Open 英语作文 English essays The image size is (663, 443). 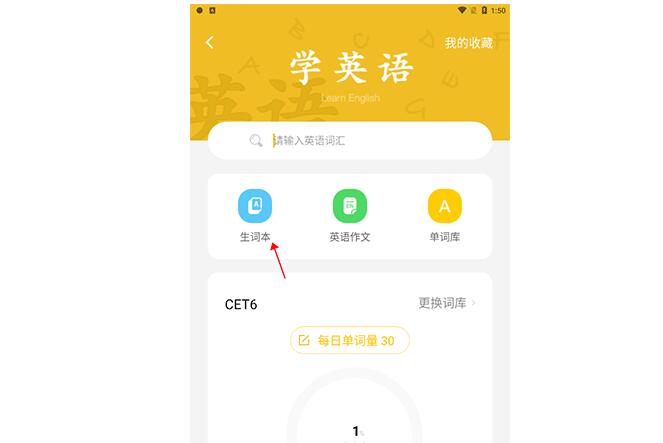point(350,217)
